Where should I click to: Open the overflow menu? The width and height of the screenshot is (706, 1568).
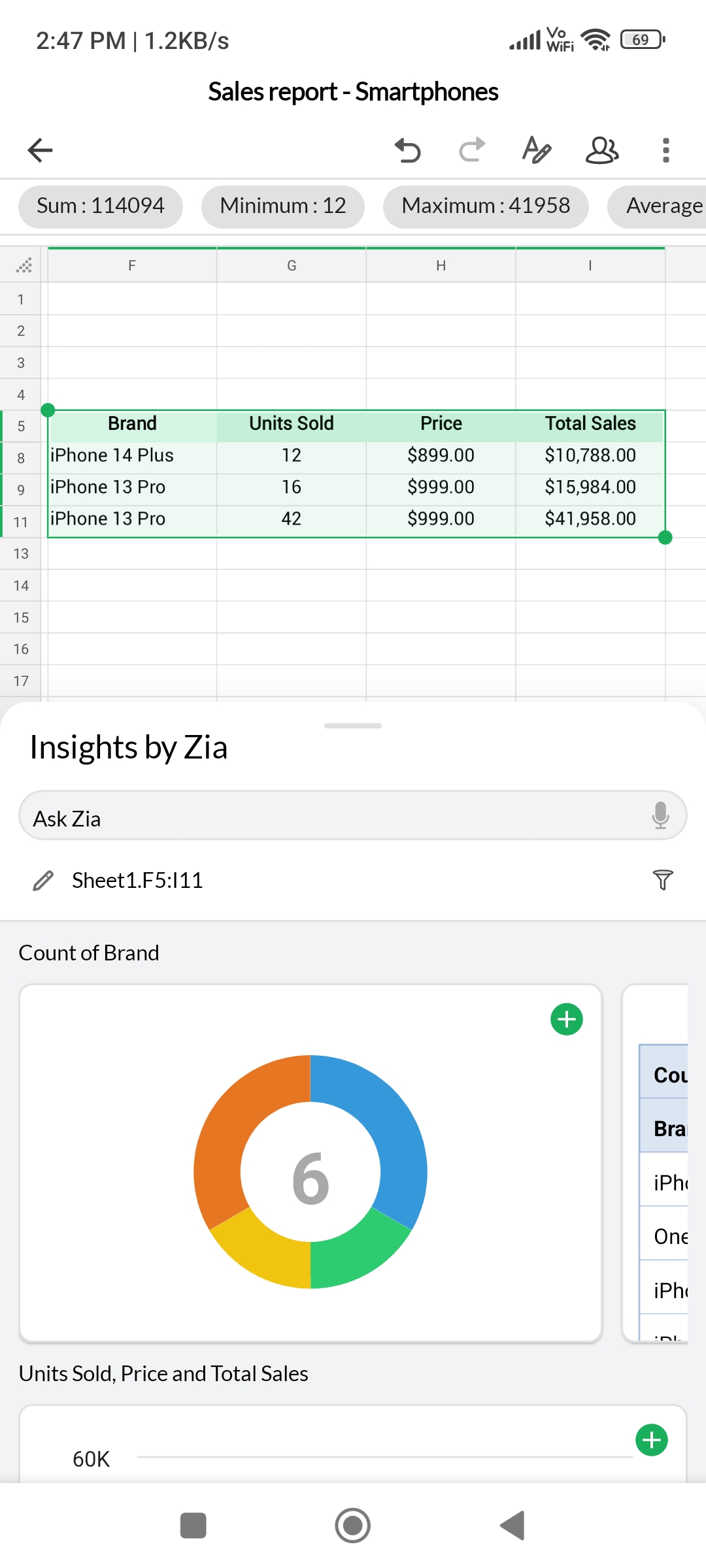coord(665,150)
